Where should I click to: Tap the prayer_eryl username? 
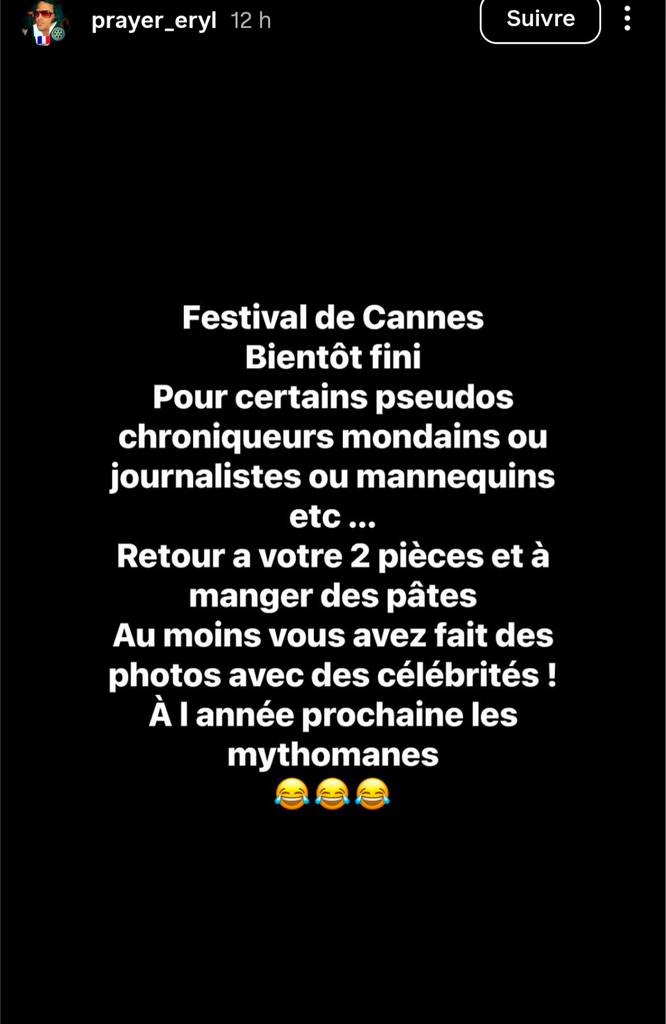pyautogui.click(x=154, y=21)
